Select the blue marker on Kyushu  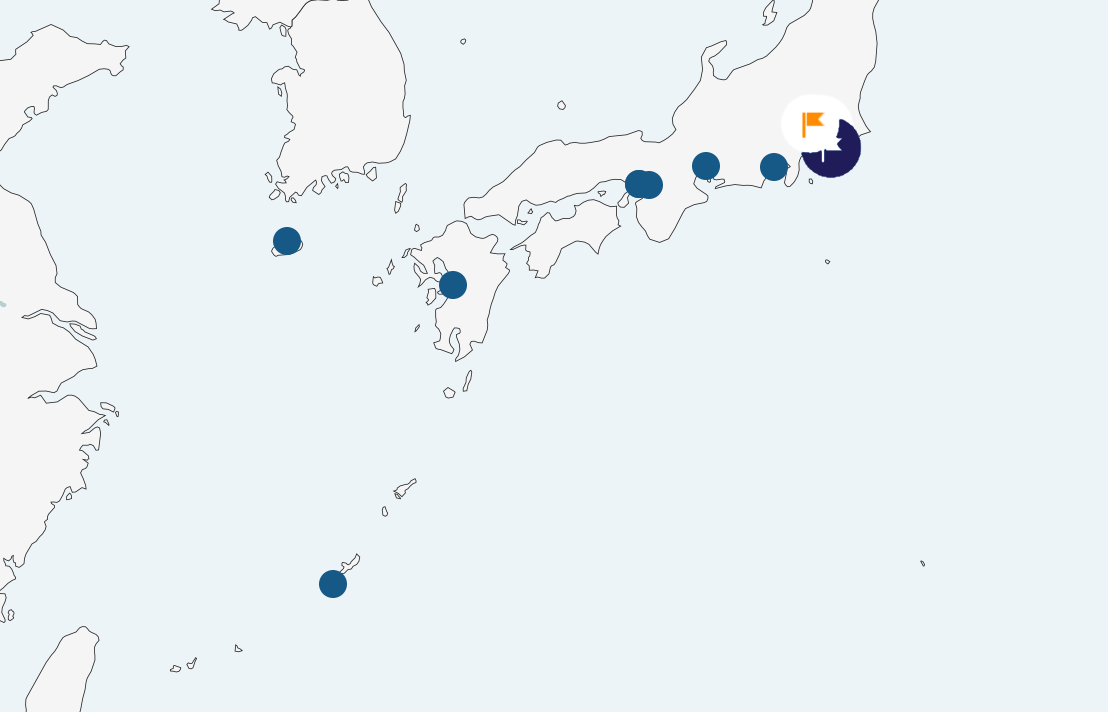(x=453, y=285)
